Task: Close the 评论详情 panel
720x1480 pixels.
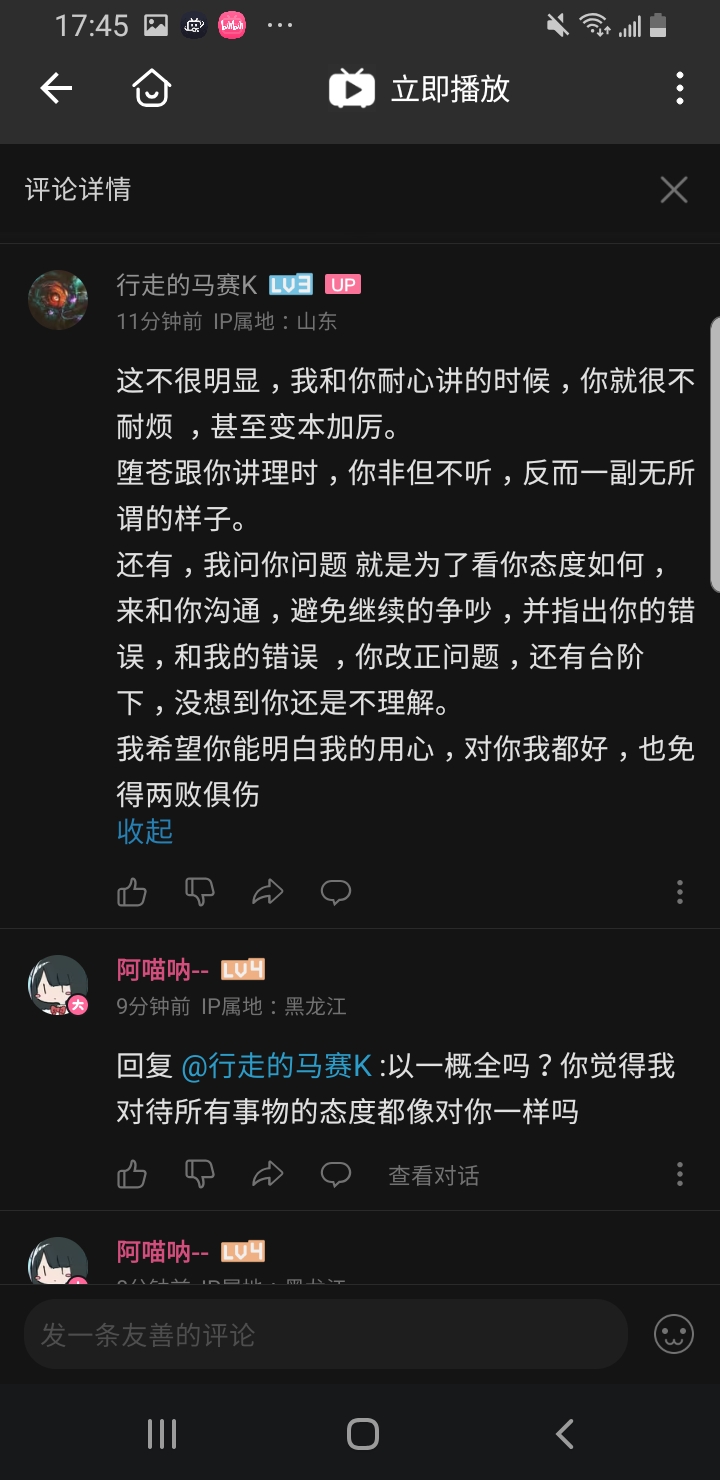Action: [674, 189]
